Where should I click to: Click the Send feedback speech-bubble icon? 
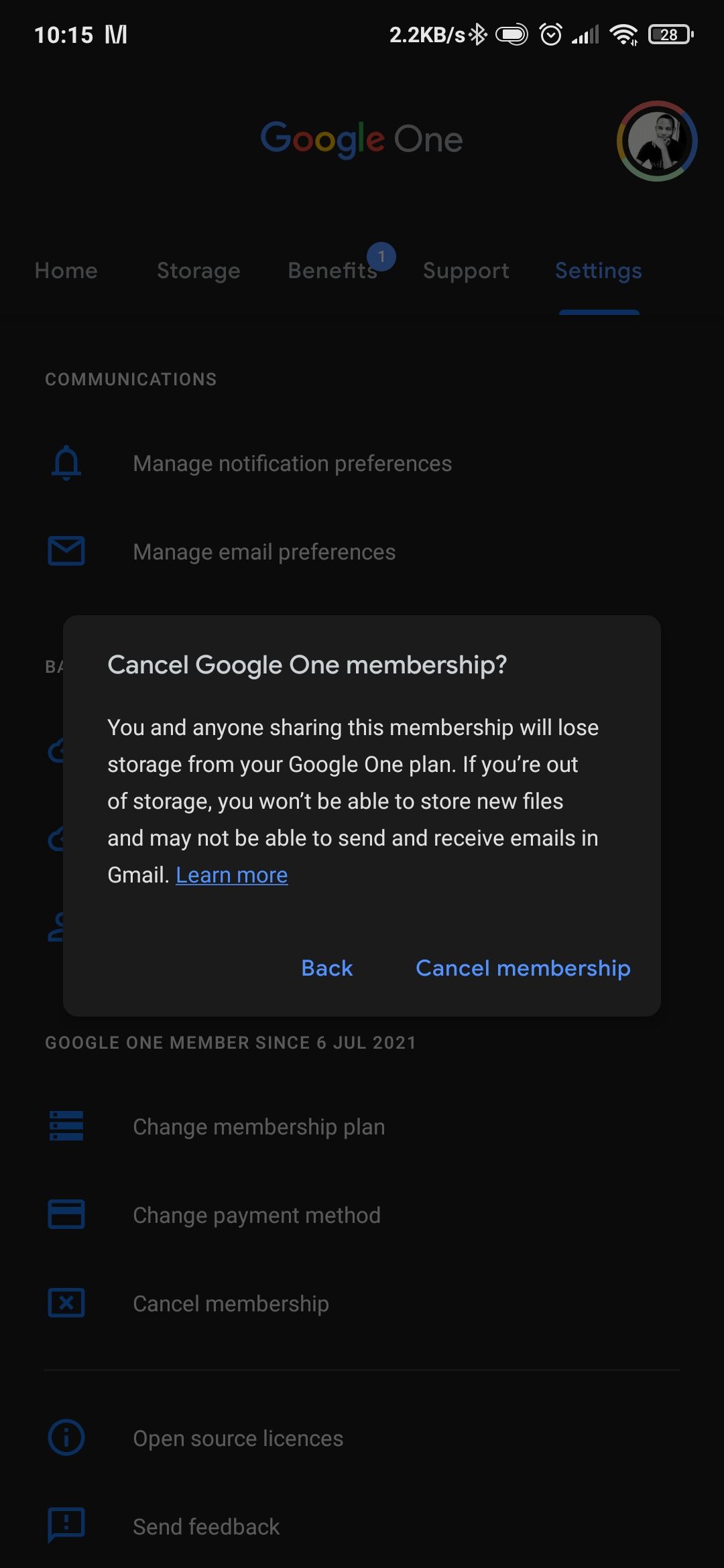pyautogui.click(x=66, y=1526)
